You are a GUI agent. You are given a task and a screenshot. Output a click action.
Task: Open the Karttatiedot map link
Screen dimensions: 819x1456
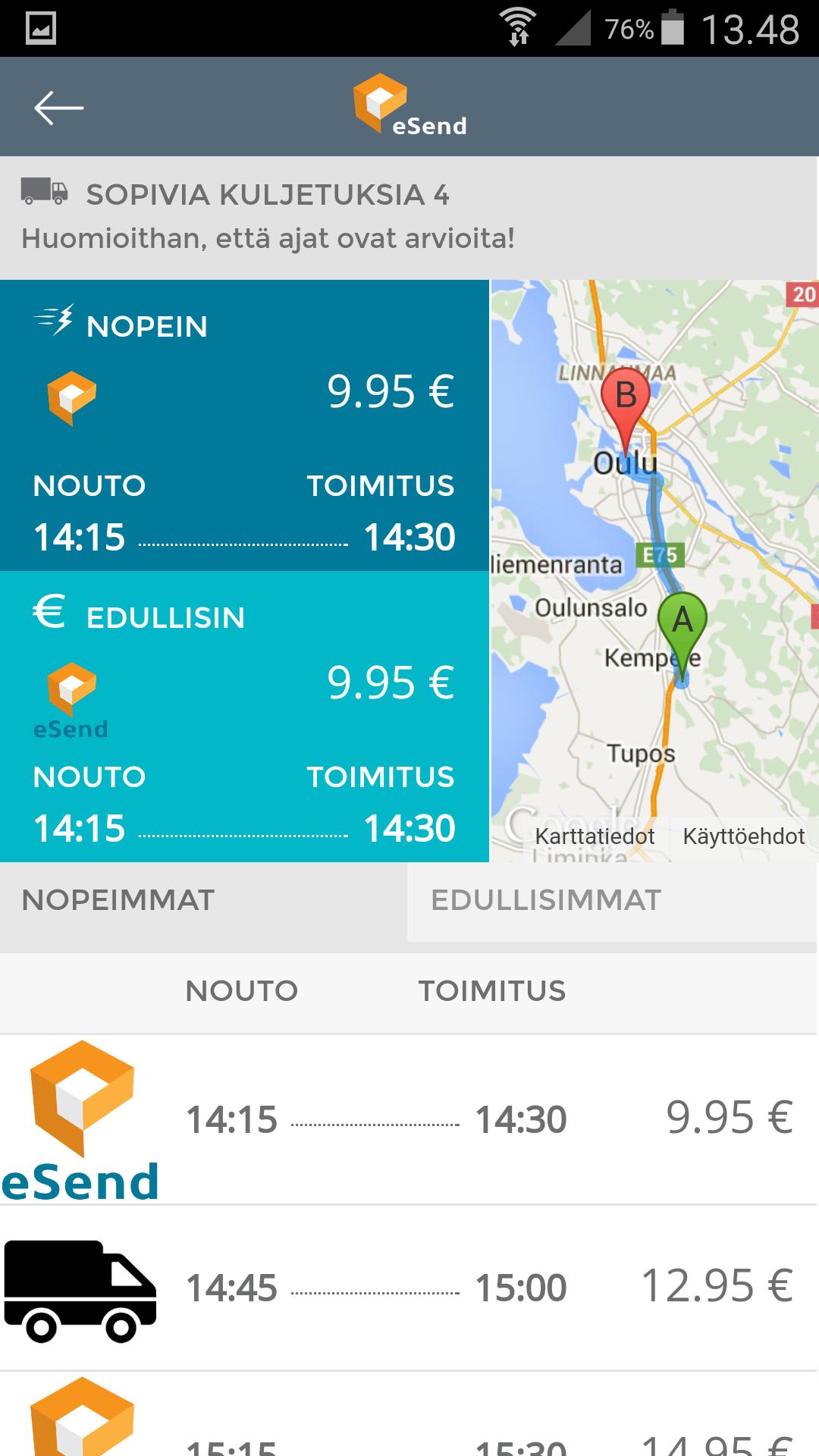pyautogui.click(x=595, y=836)
